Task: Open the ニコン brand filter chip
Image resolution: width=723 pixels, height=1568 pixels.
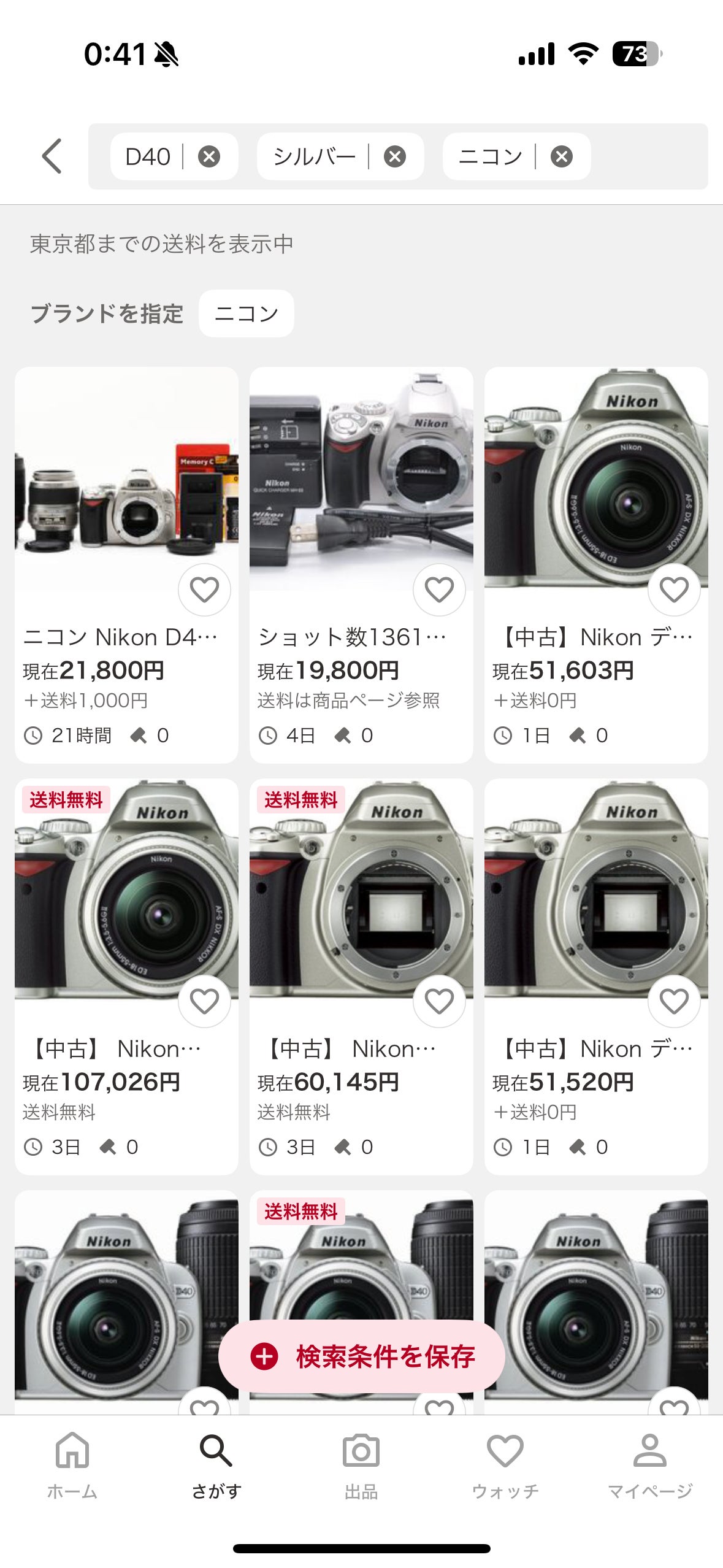Action: tap(245, 313)
